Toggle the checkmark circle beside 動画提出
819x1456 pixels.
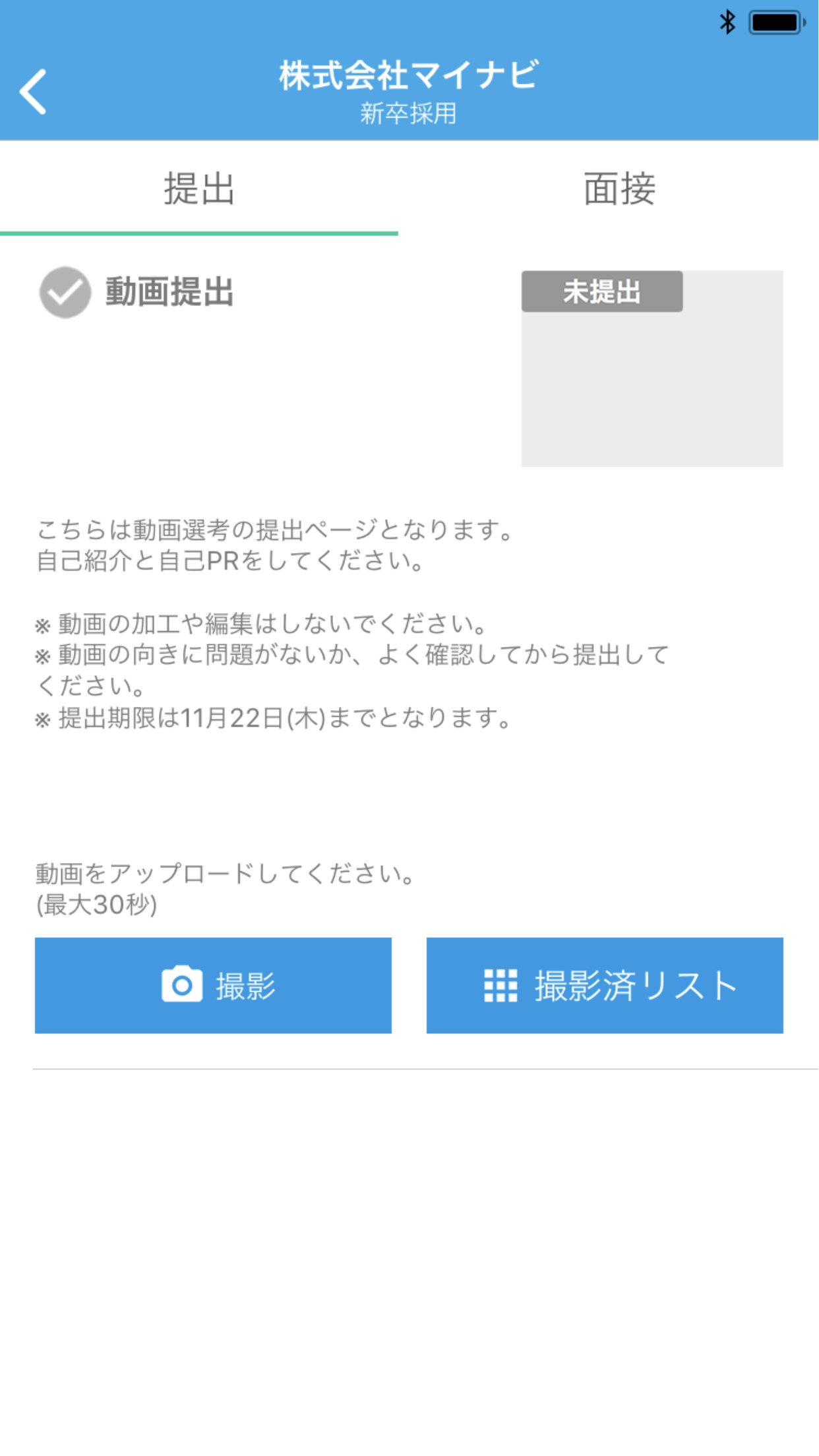(x=65, y=292)
